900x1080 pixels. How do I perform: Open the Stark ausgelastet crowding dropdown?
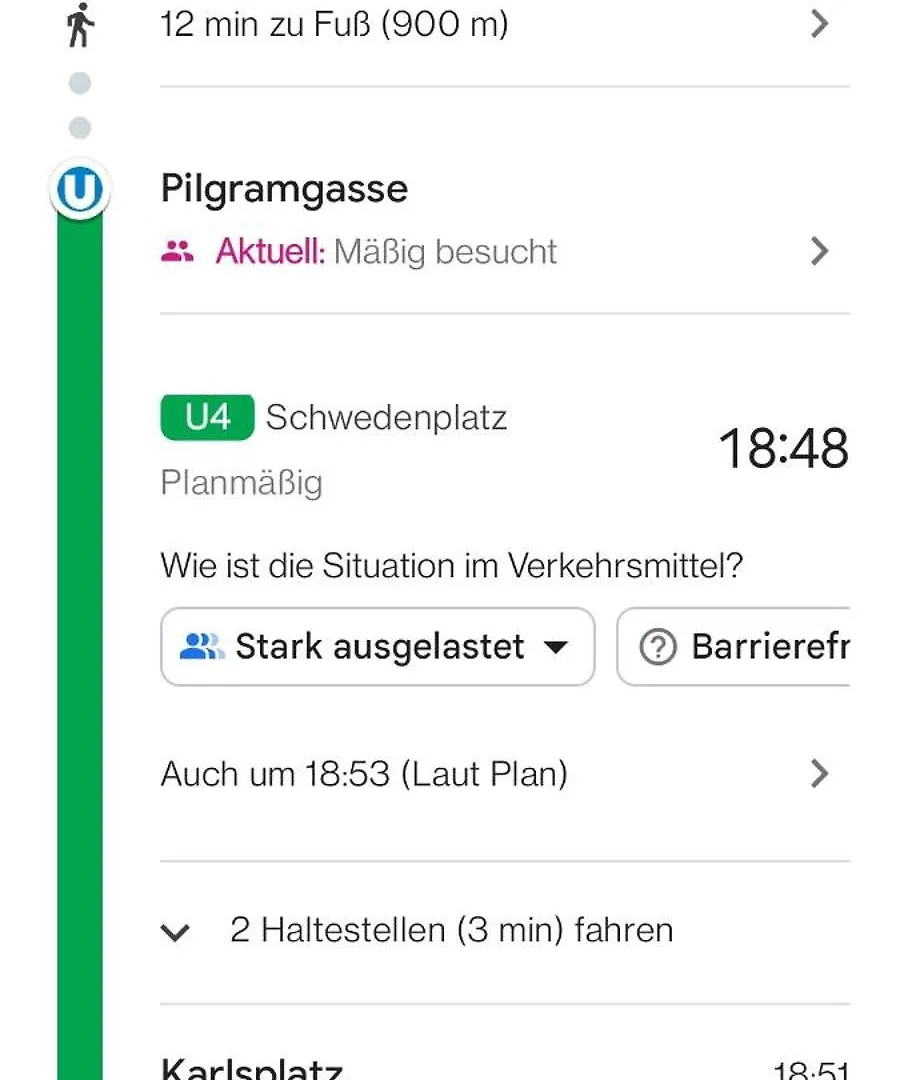(x=377, y=647)
